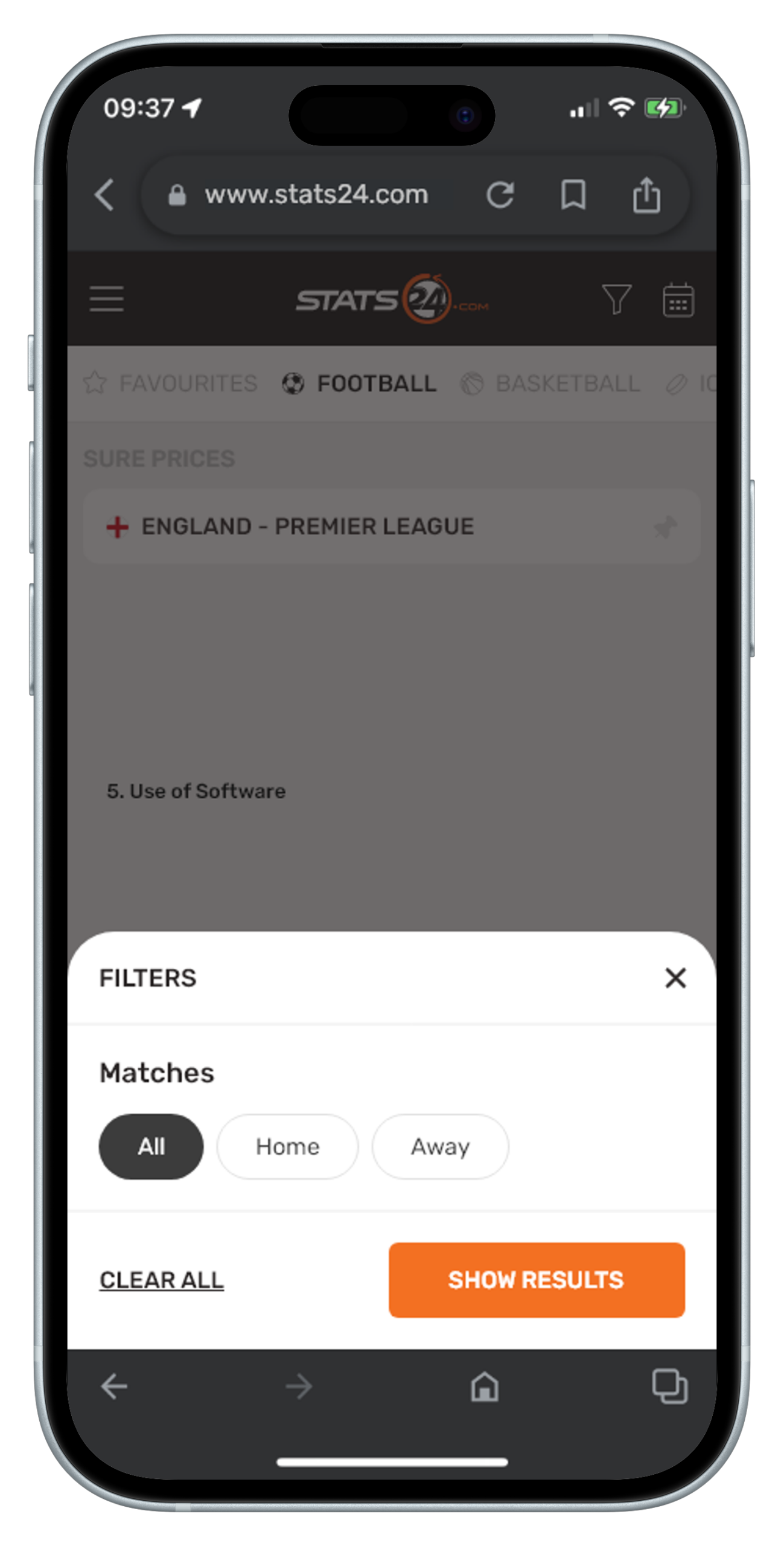The image size is (784, 1546).
Task: Clear all filters
Action: pos(161,1280)
